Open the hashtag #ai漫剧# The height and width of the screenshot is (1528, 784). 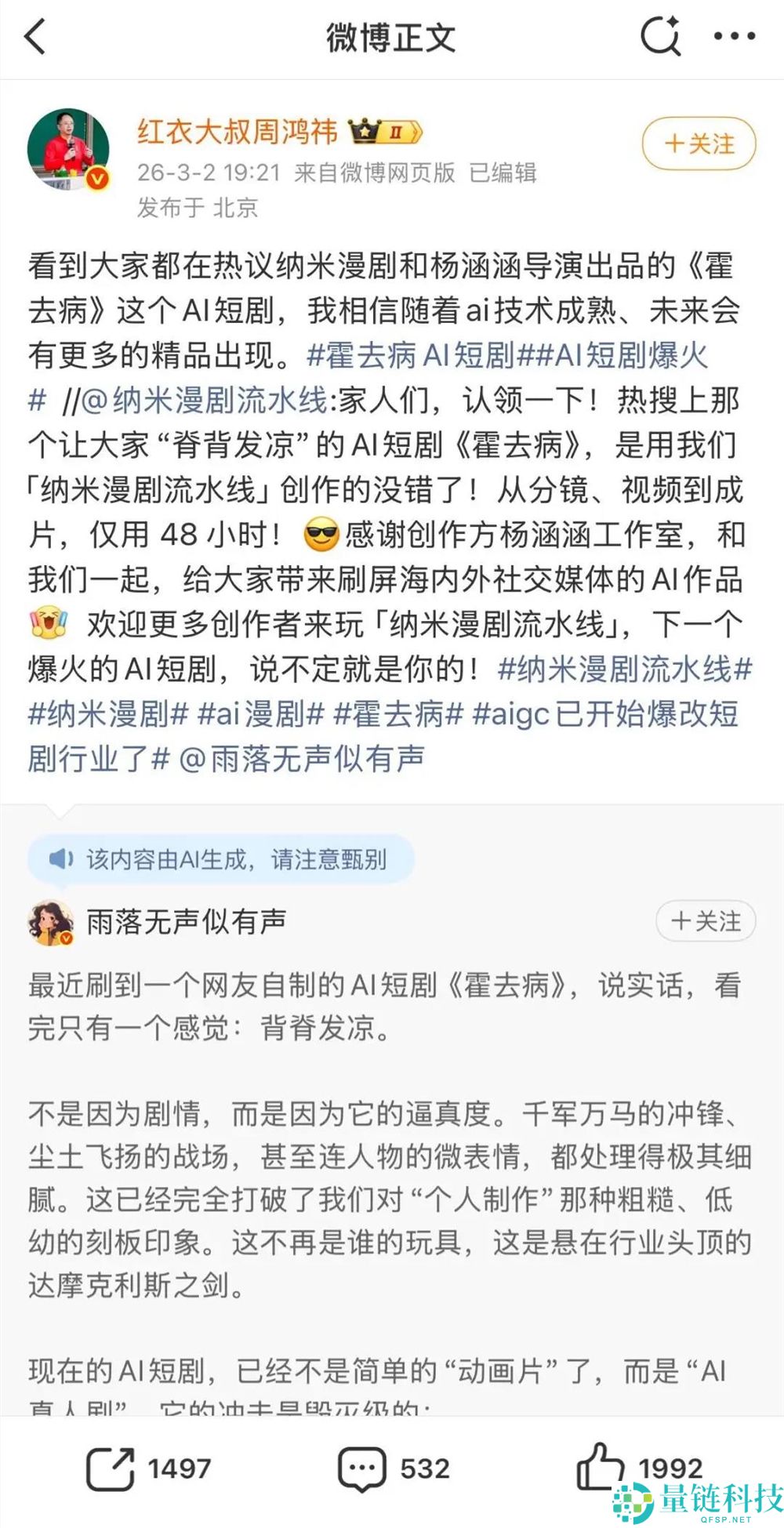point(261,714)
